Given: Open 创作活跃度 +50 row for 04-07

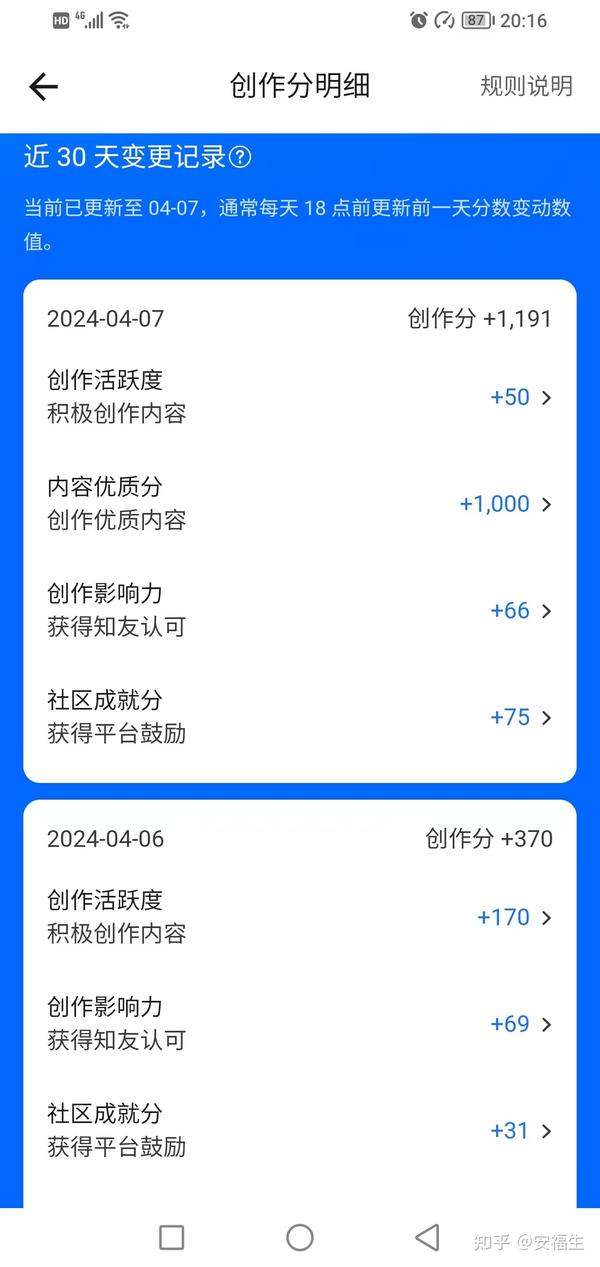Looking at the screenshot, I should (x=300, y=397).
